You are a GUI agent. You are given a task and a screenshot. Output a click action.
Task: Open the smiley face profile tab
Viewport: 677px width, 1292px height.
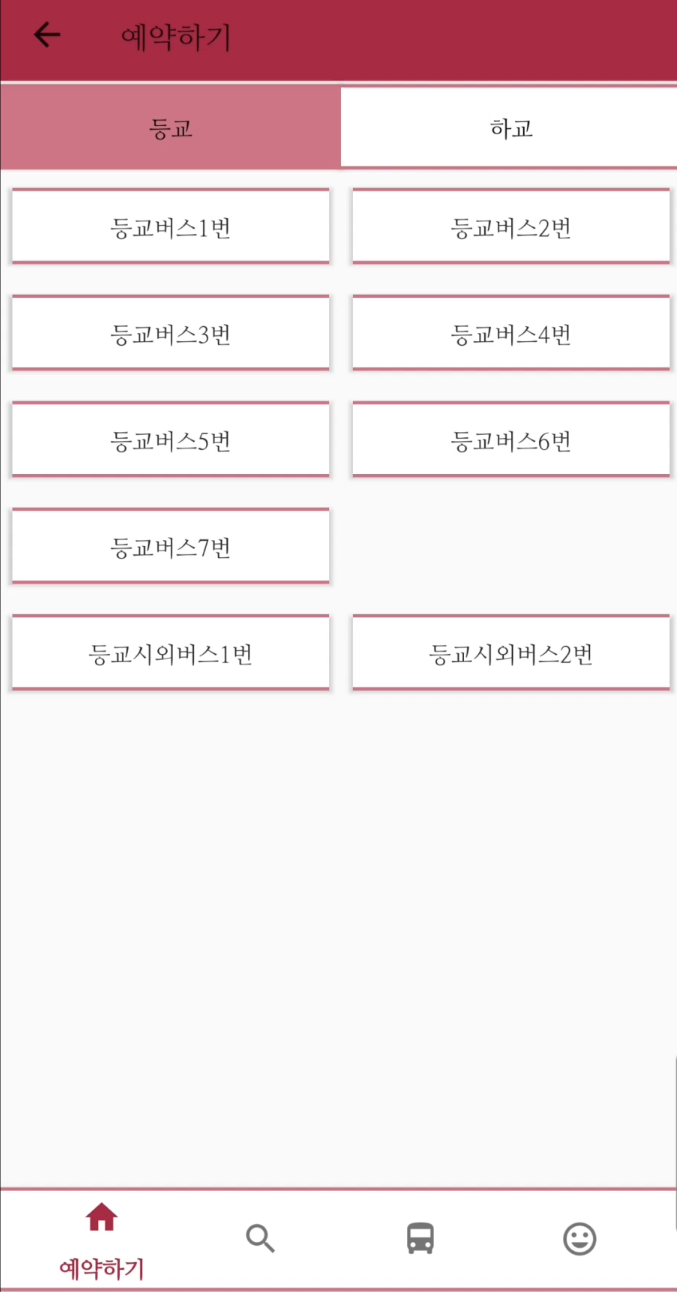click(579, 1239)
